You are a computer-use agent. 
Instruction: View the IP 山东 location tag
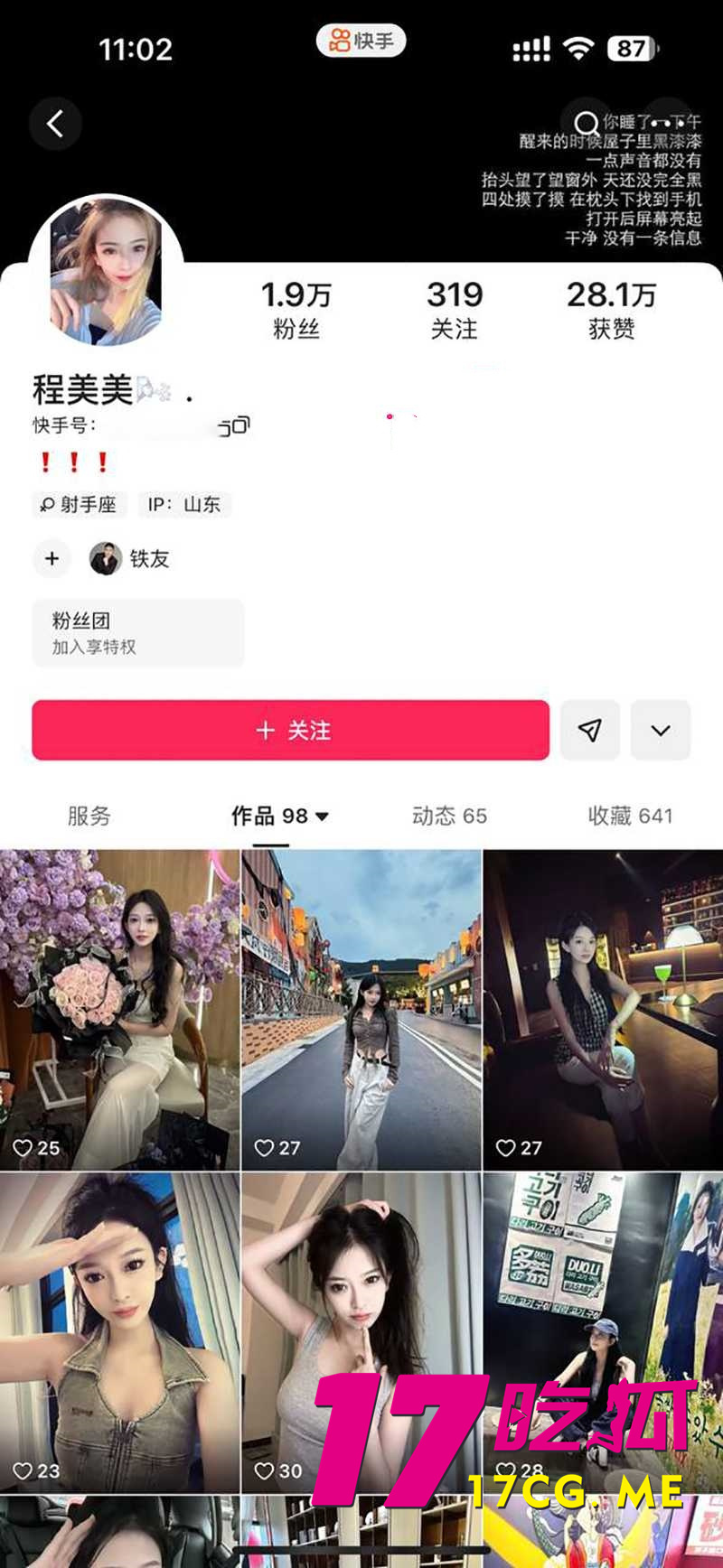coord(185,505)
